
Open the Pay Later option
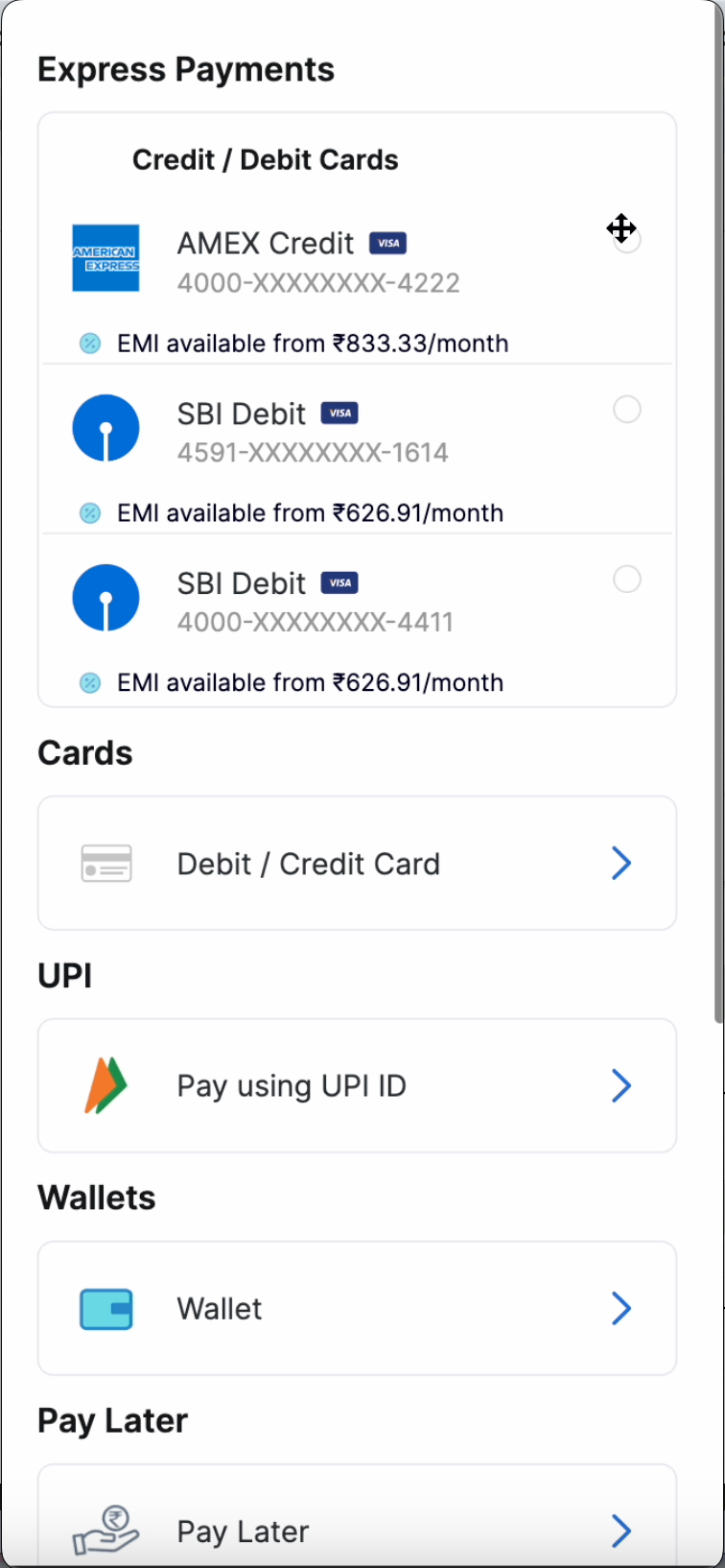click(357, 1530)
